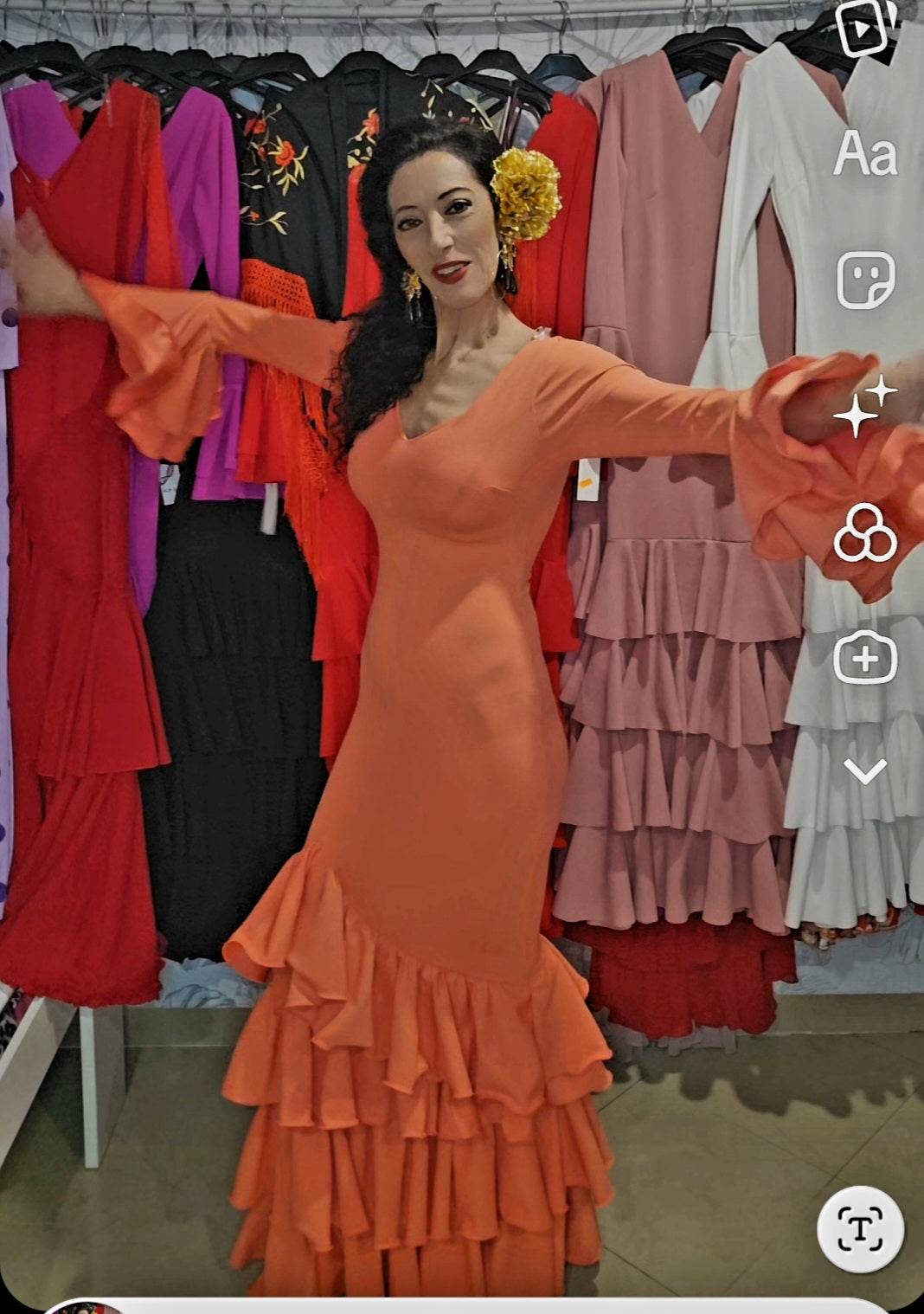Open the Aa text tool
This screenshot has height=1314, width=924.
pos(864,154)
